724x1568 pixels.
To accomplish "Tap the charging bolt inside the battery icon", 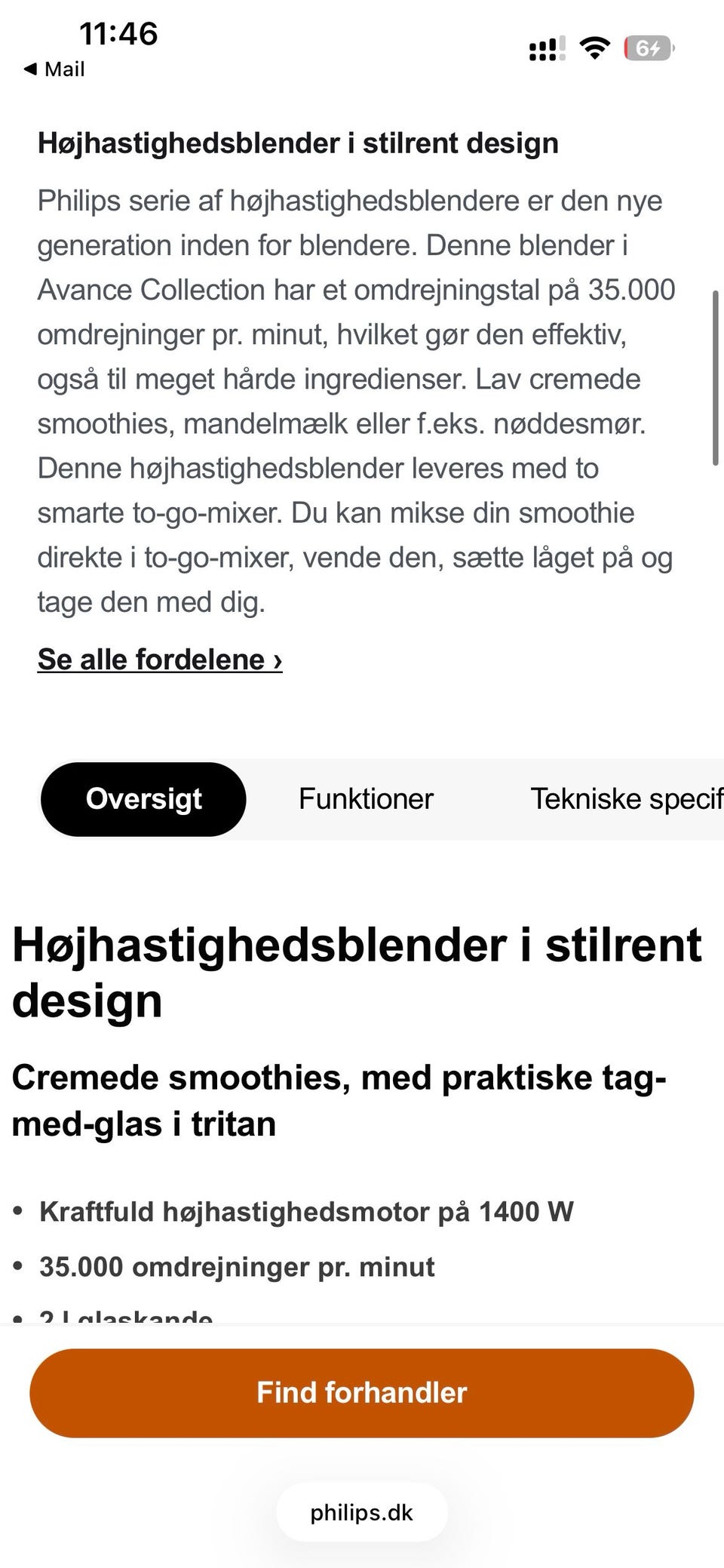I will point(655,48).
